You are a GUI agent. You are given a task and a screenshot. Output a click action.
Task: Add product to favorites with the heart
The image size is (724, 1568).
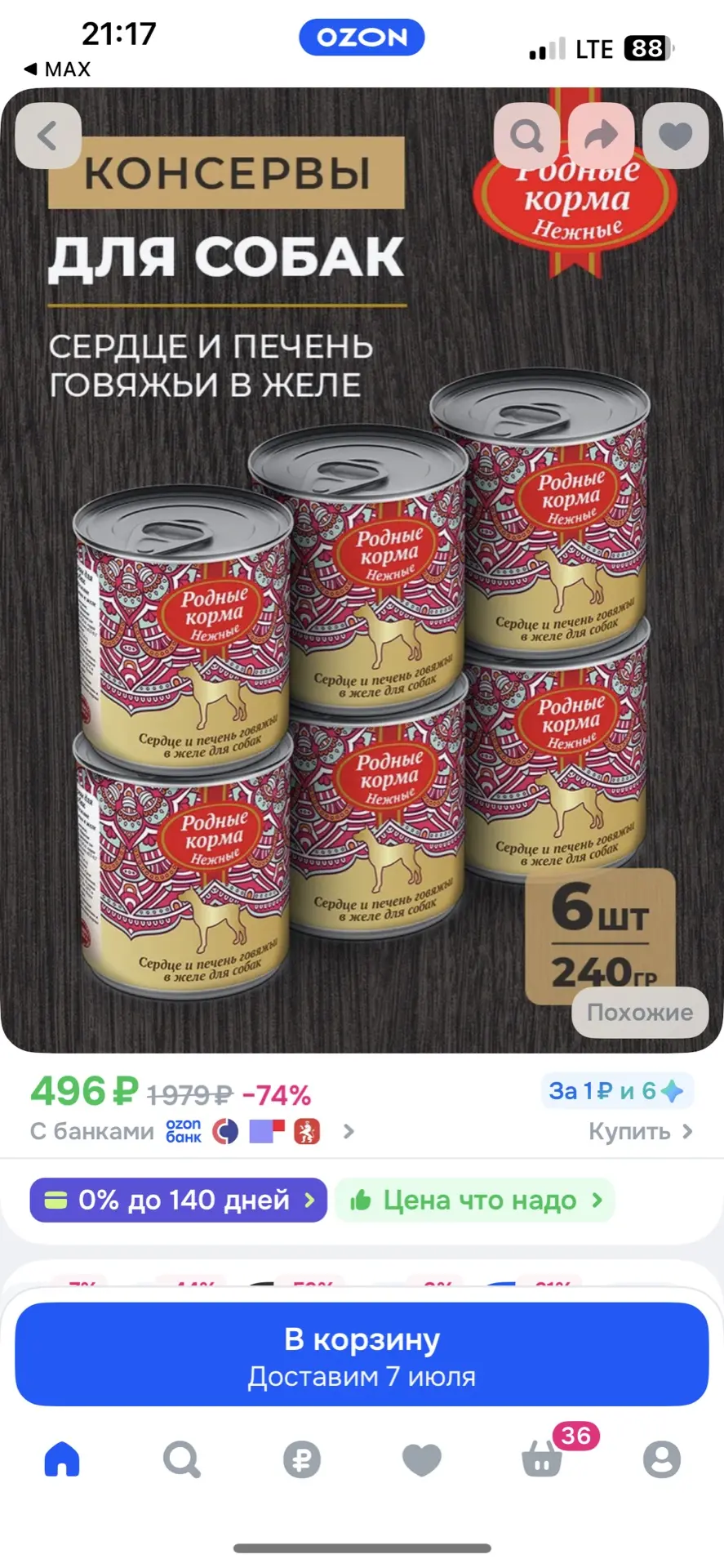coord(675,136)
